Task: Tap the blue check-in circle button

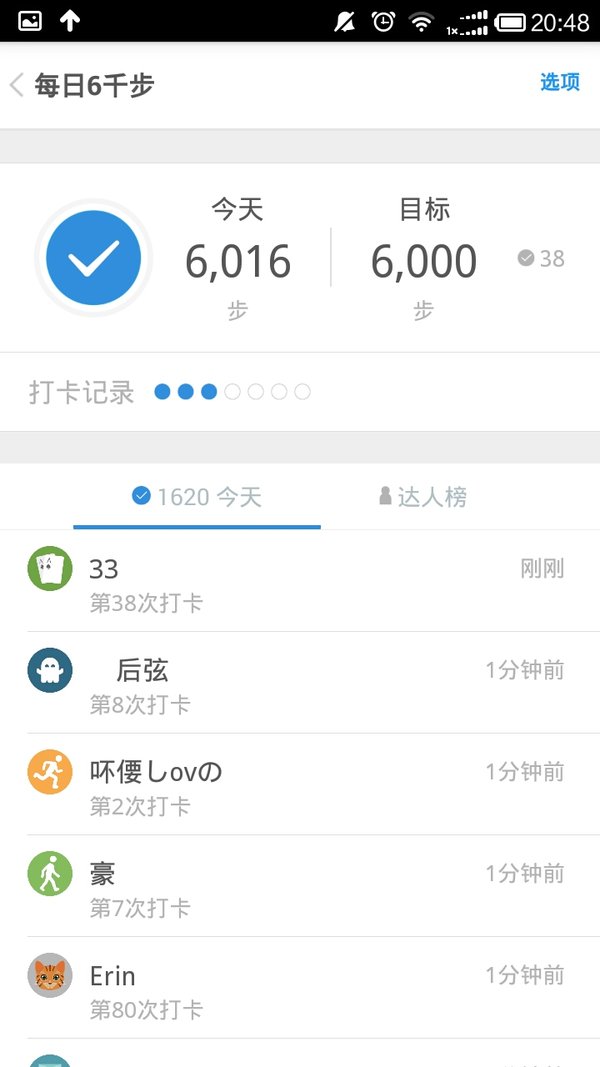Action: point(94,258)
